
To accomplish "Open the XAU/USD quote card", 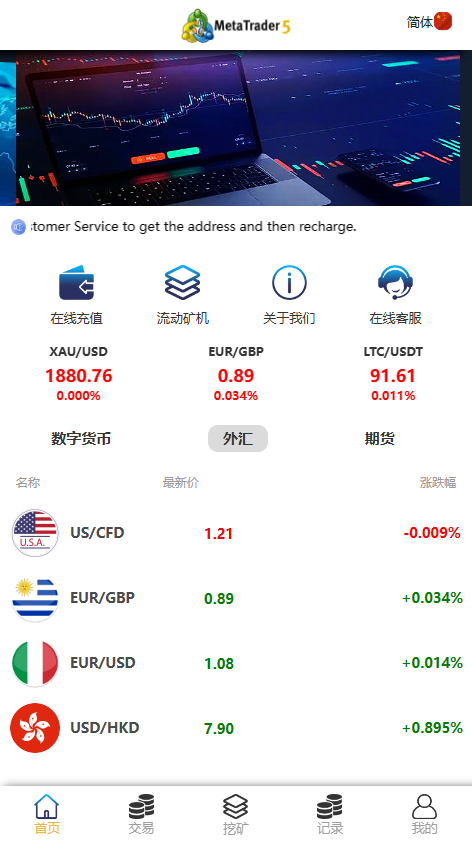I will coord(79,374).
